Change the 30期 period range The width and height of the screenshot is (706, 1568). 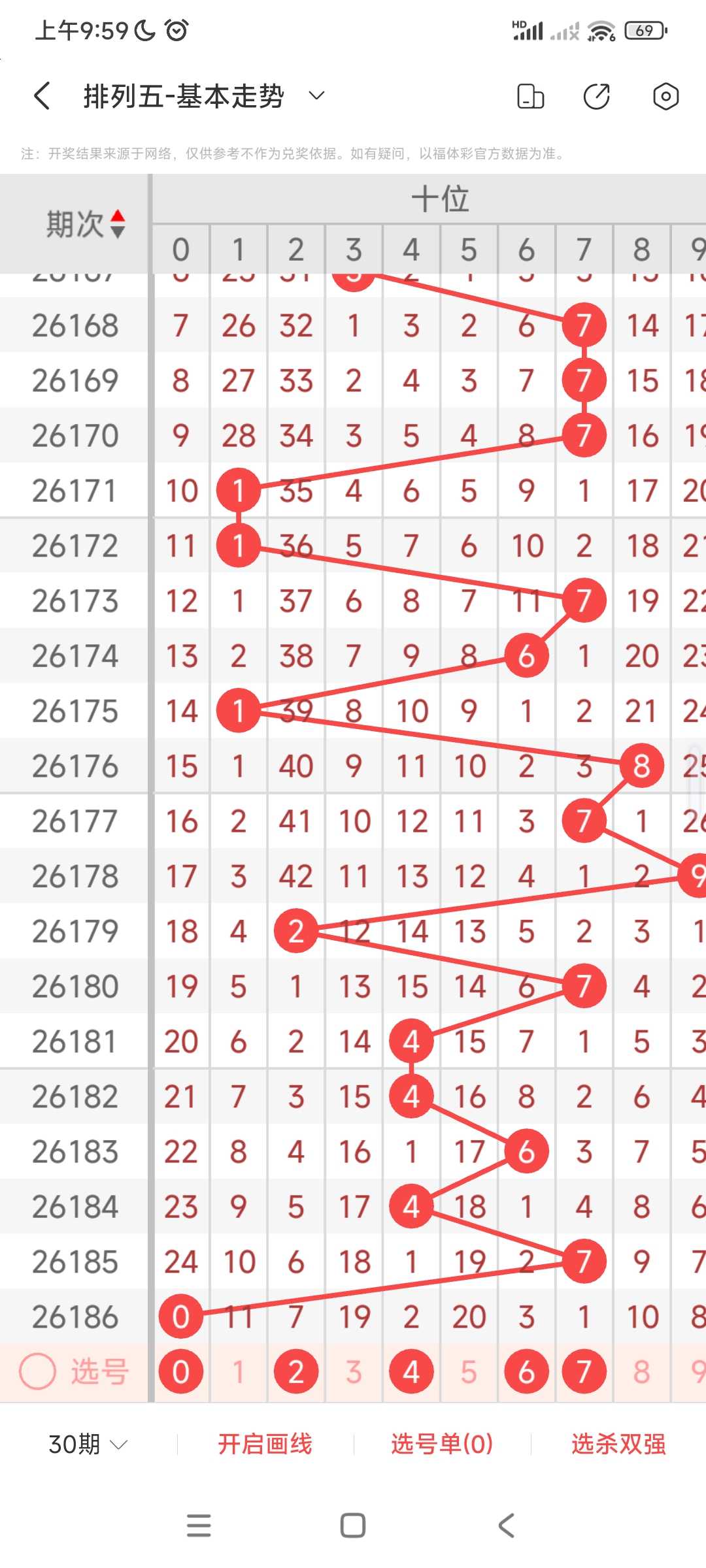pos(88,1444)
